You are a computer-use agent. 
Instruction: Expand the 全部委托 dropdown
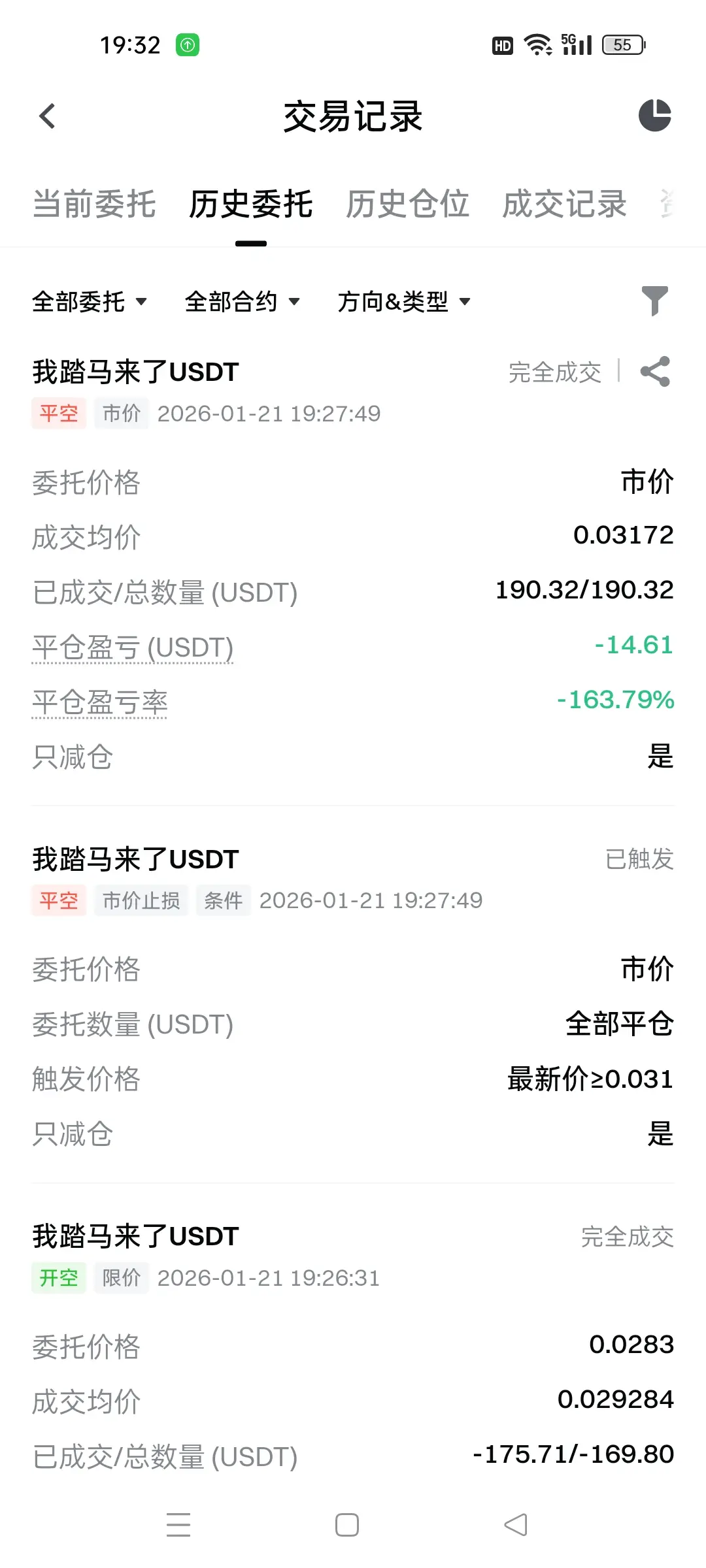tap(90, 302)
